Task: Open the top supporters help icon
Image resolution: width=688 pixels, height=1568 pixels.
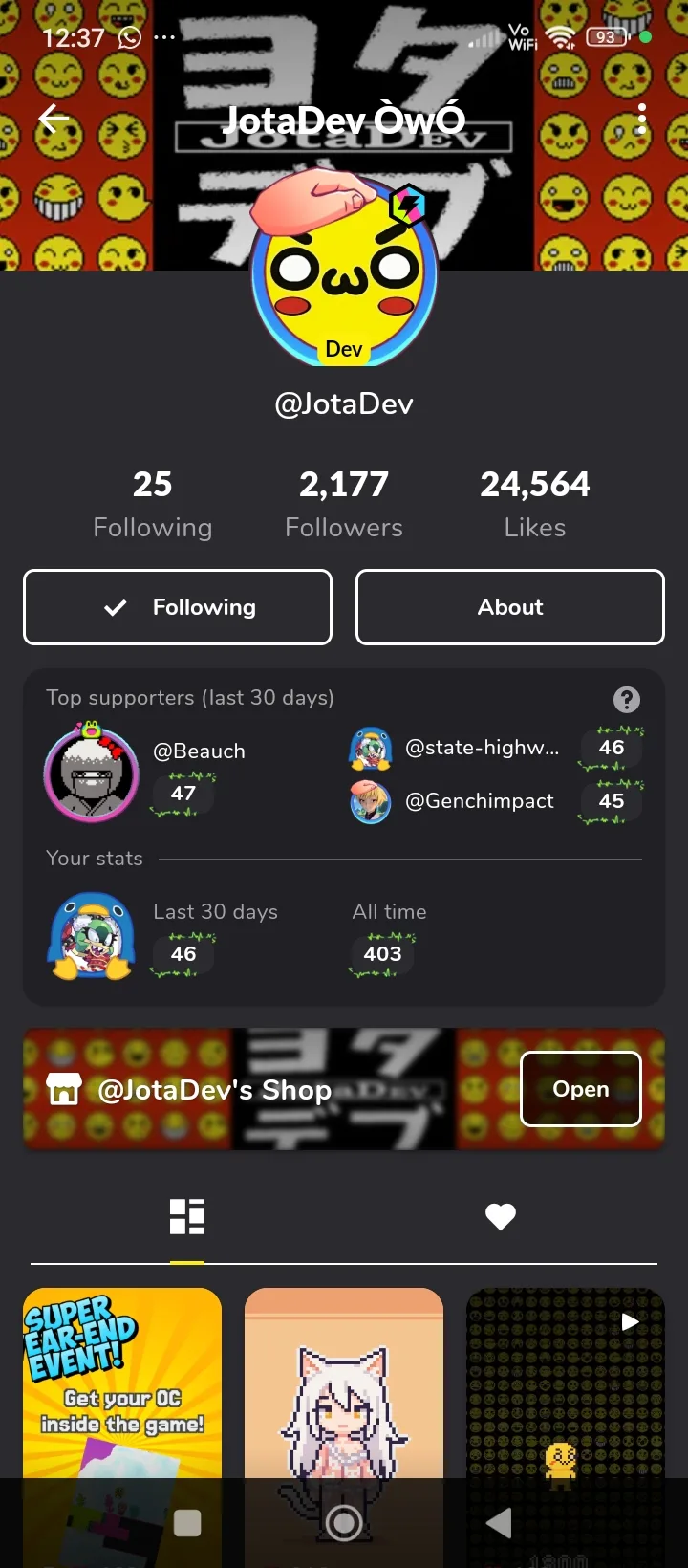Action: [626, 700]
